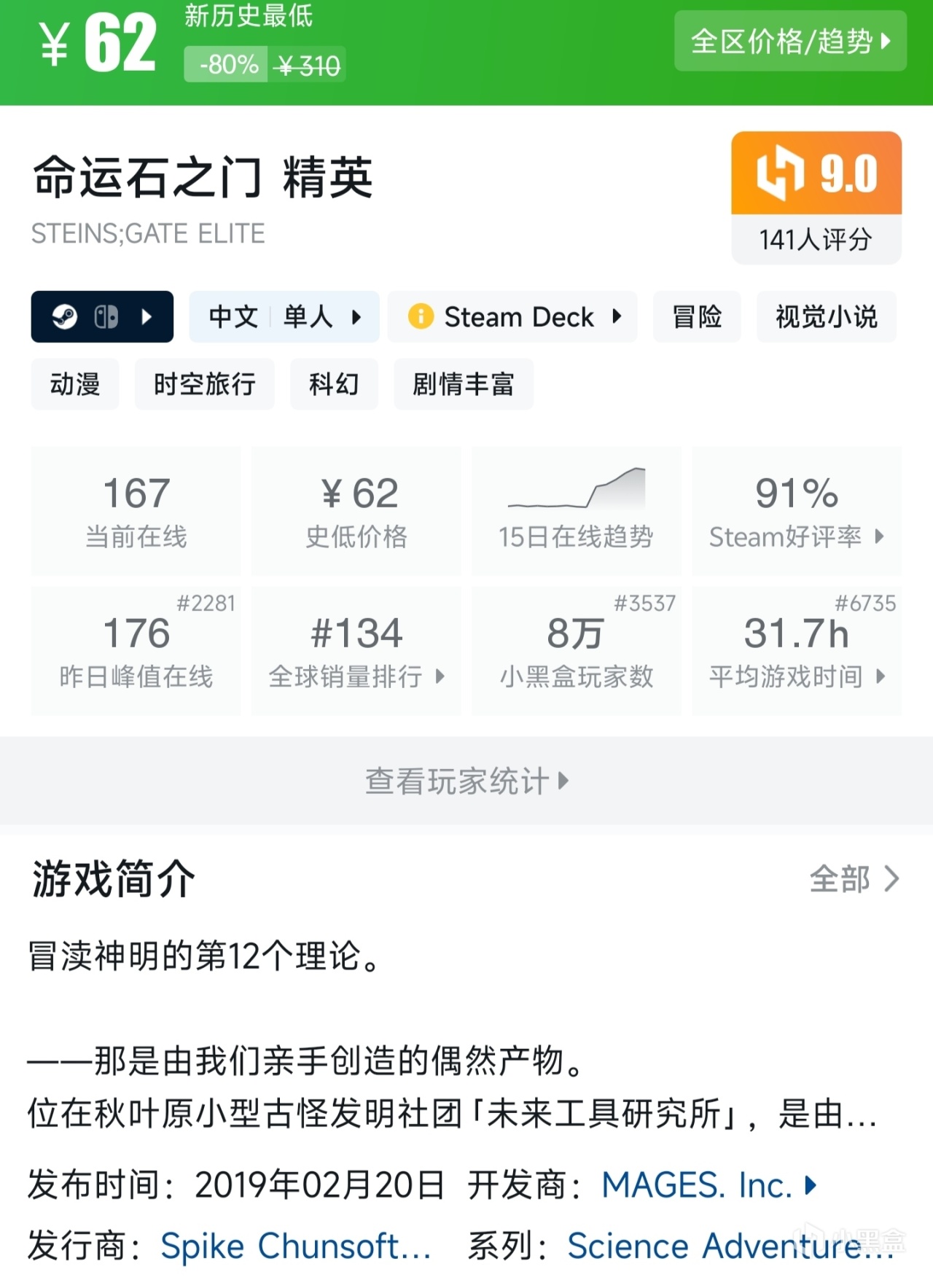Browse the 时空旅行 tag
Screen dimensions: 933x1288
point(204,384)
